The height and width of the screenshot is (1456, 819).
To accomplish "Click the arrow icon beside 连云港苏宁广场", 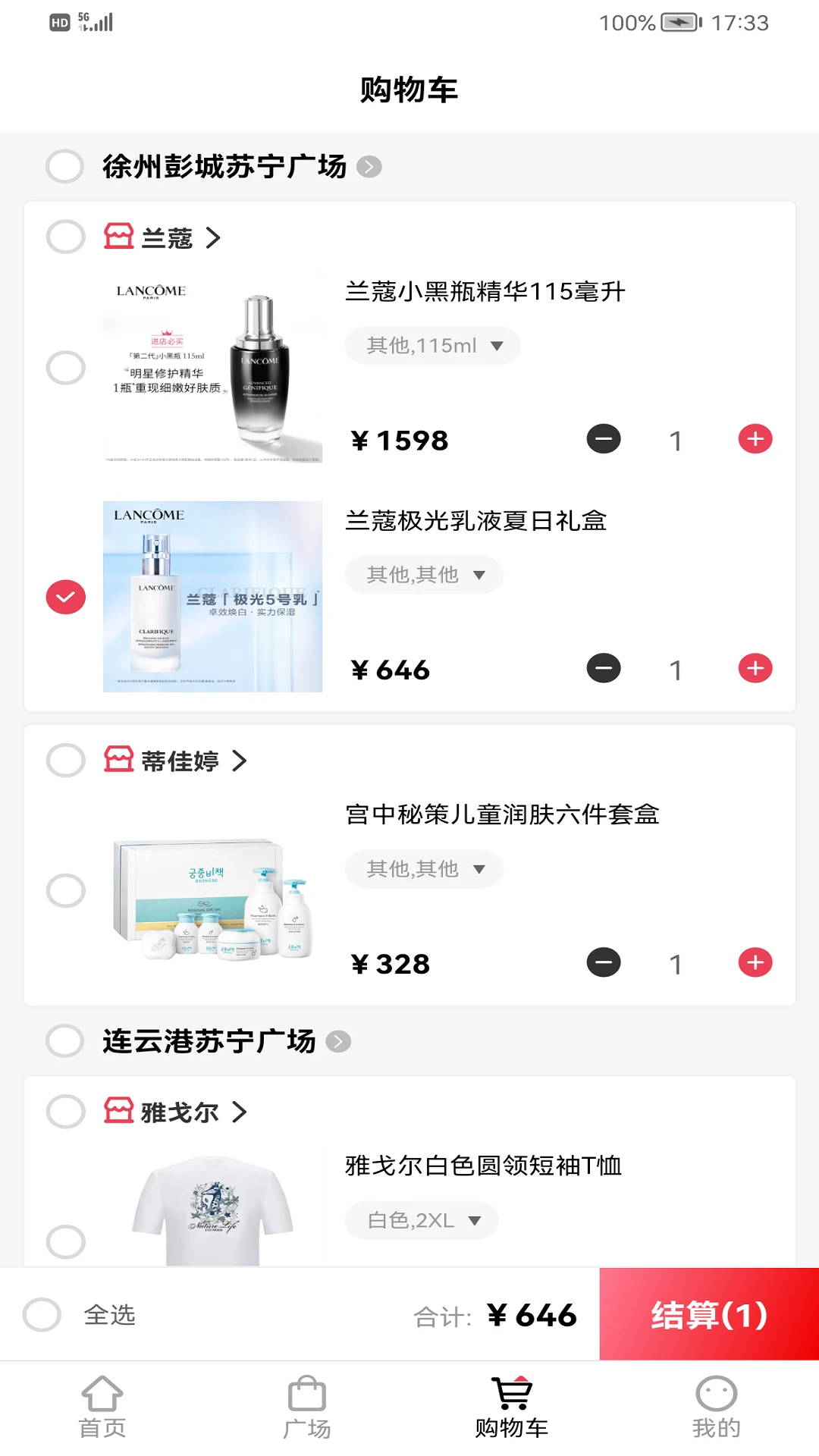I will (338, 1040).
